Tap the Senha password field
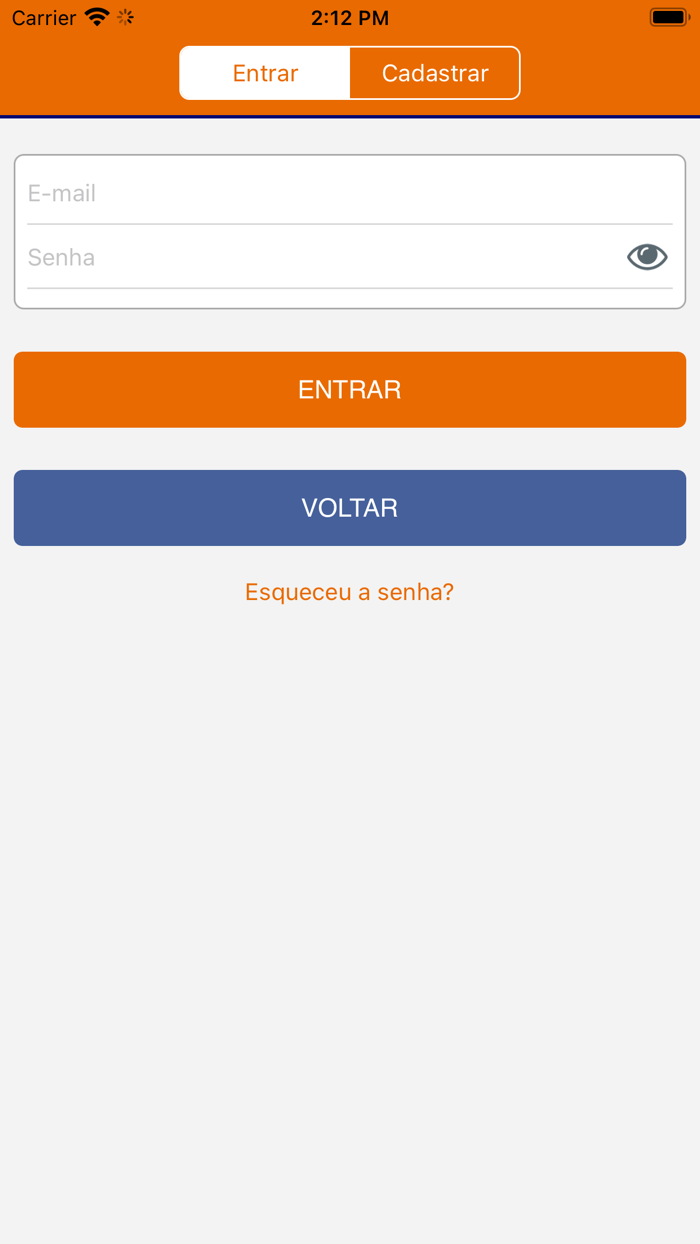 pos(320,258)
